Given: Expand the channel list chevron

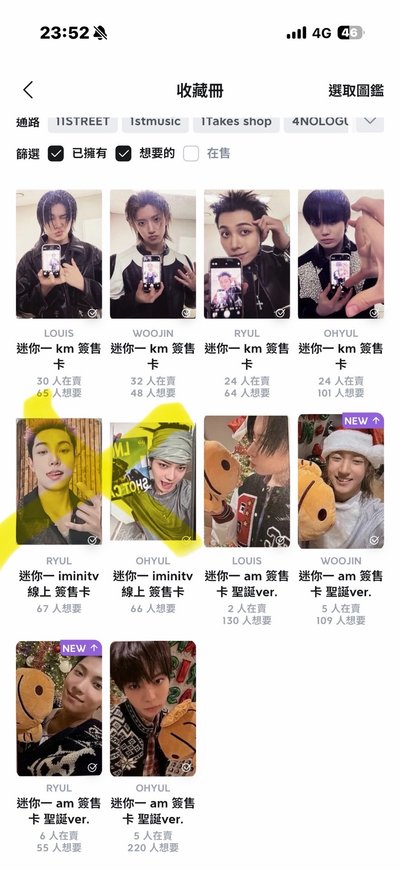Looking at the screenshot, I should (370, 121).
